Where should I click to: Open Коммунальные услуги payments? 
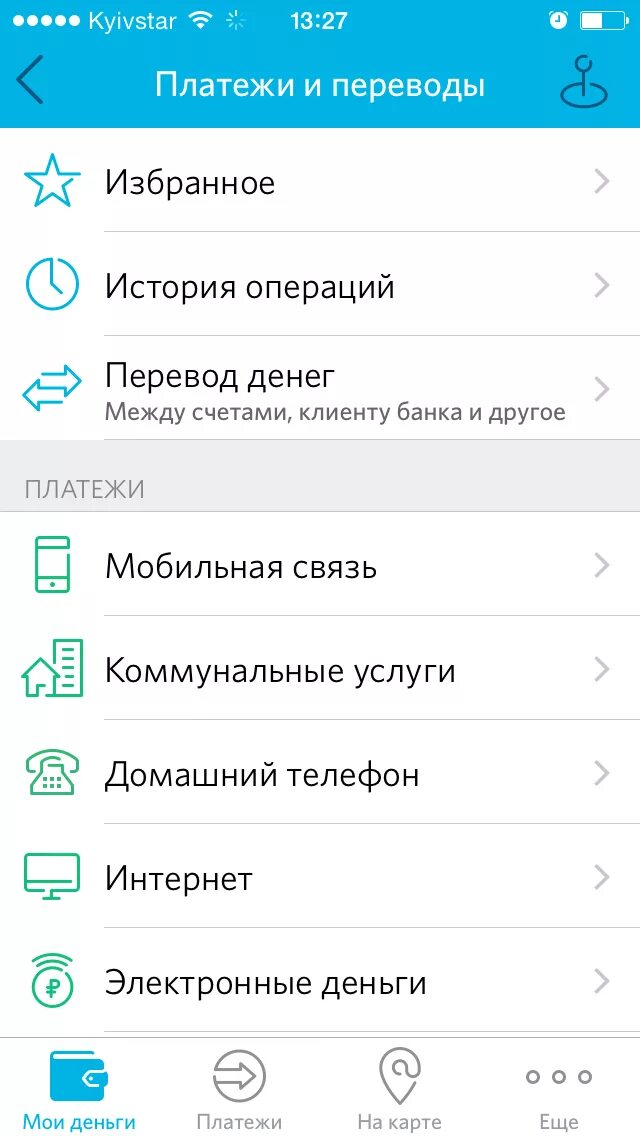pyautogui.click(x=320, y=671)
